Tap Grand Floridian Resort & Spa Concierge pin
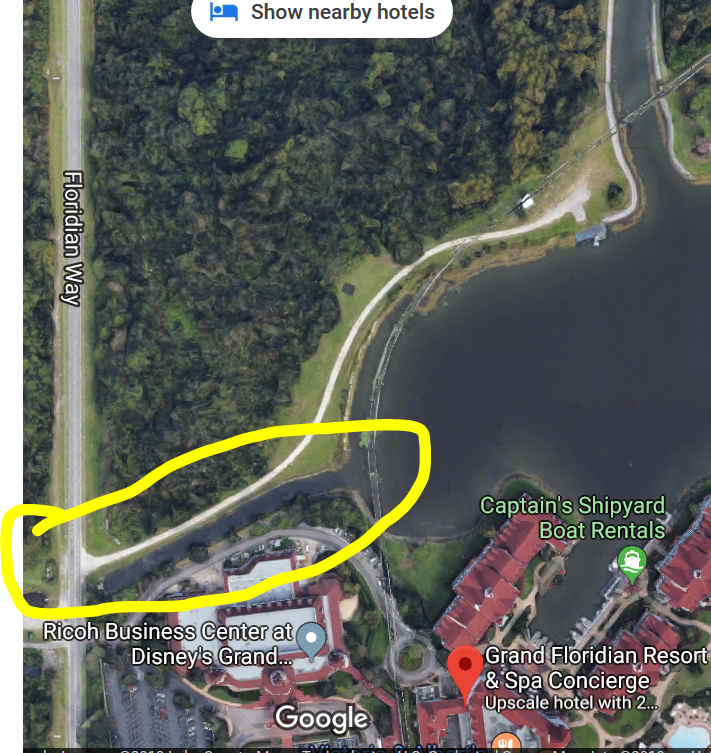The image size is (711, 753). coord(465,666)
